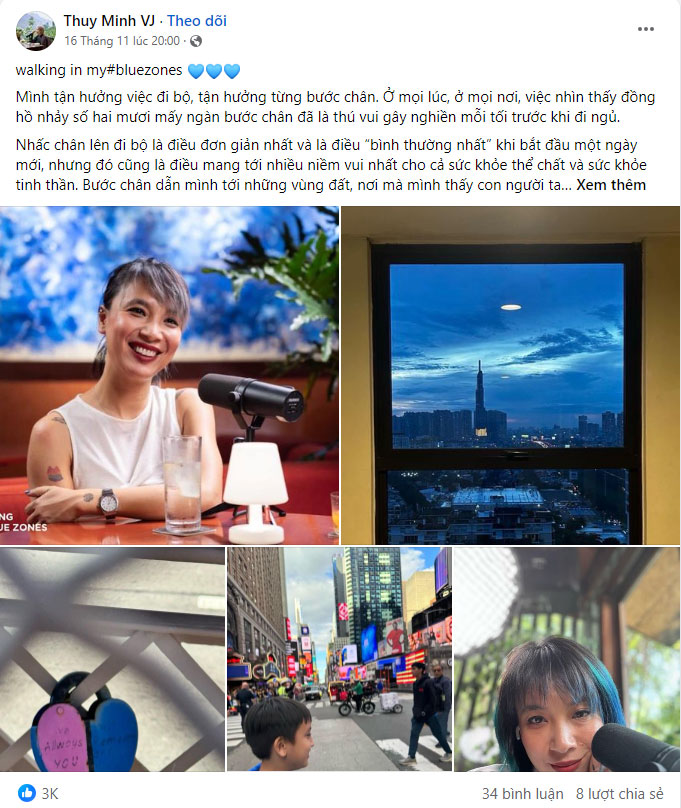This screenshot has height=808, width=681.
Task: Open the Times Square street photo
Action: coord(339,659)
